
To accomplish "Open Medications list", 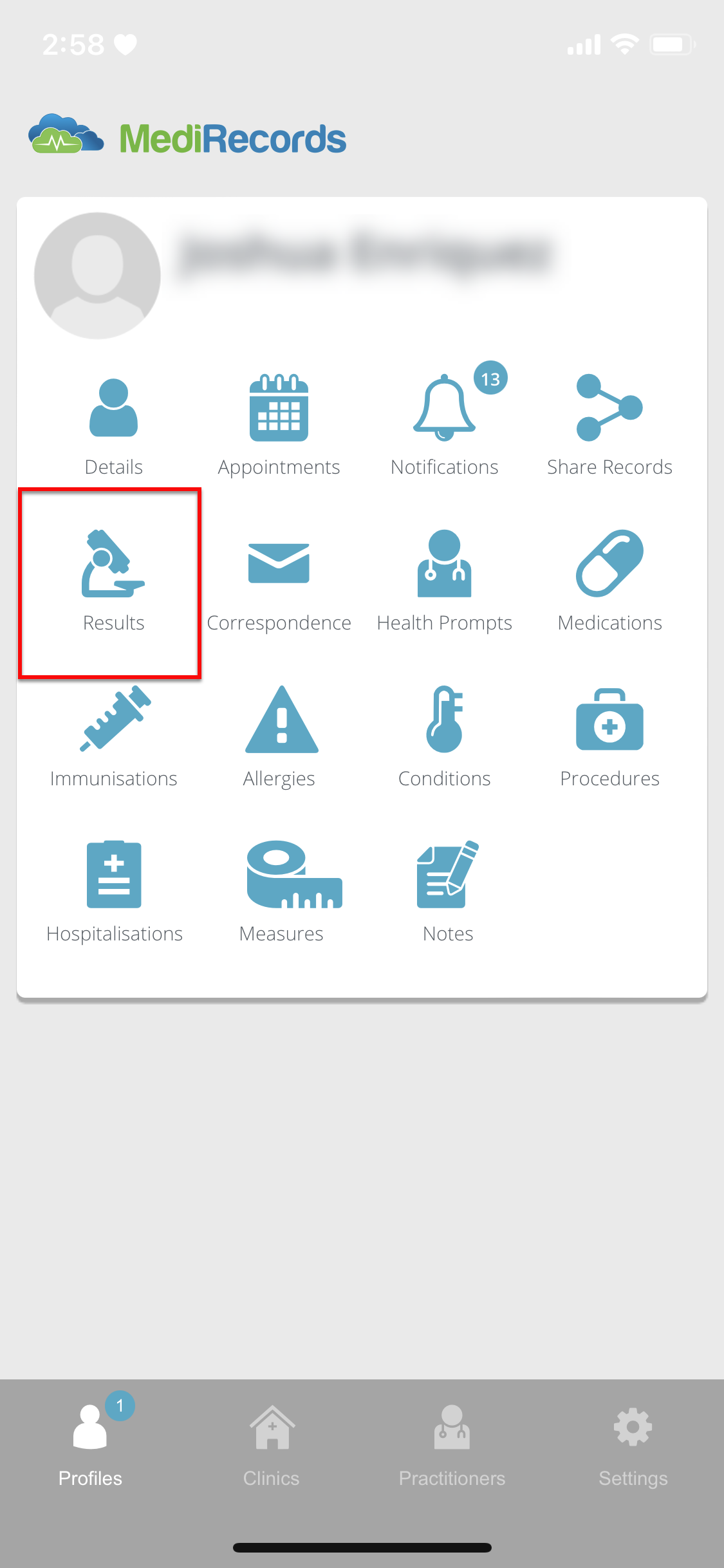I will click(x=609, y=582).
